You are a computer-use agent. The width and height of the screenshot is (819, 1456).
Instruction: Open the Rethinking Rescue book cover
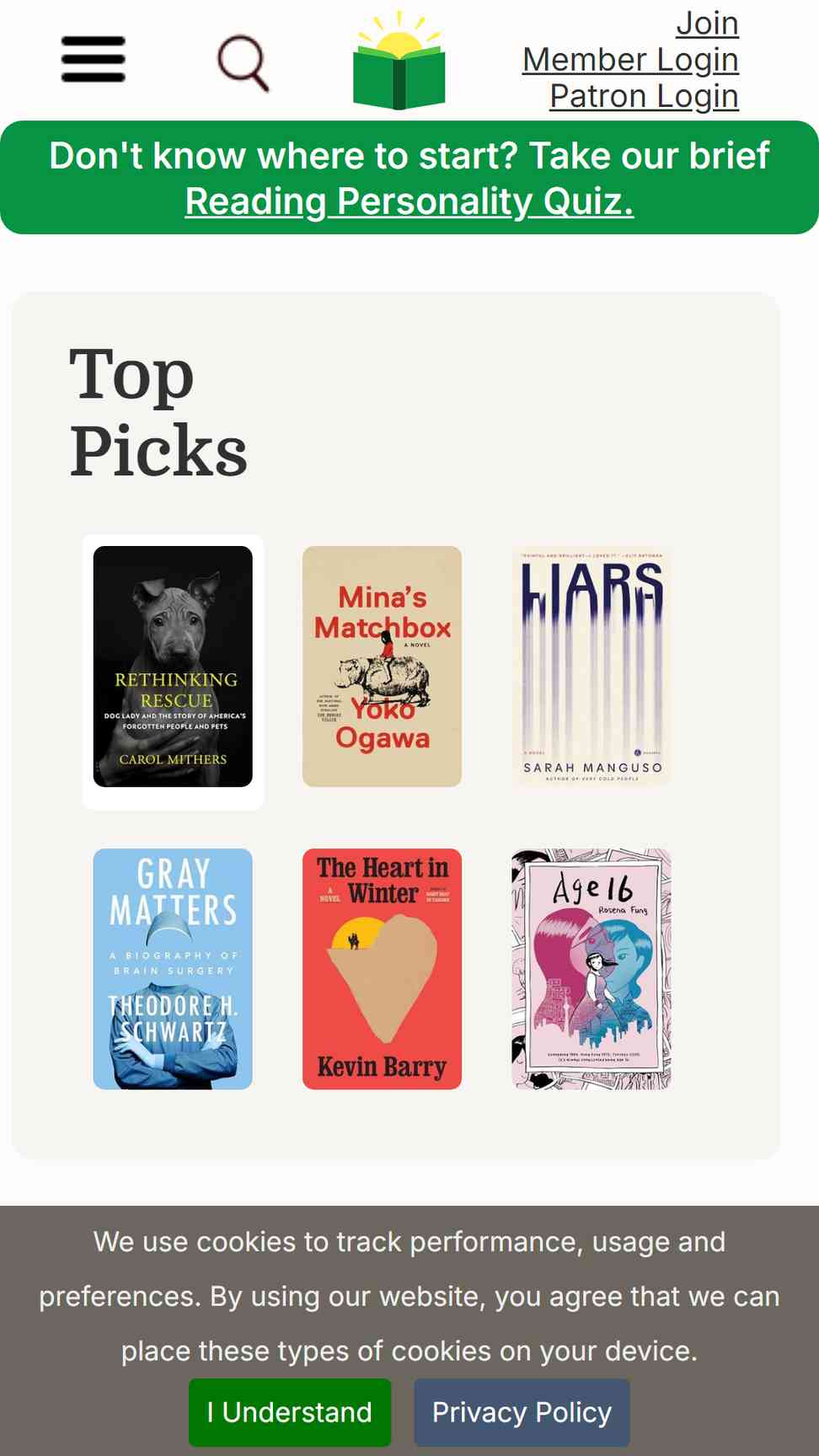click(x=173, y=666)
